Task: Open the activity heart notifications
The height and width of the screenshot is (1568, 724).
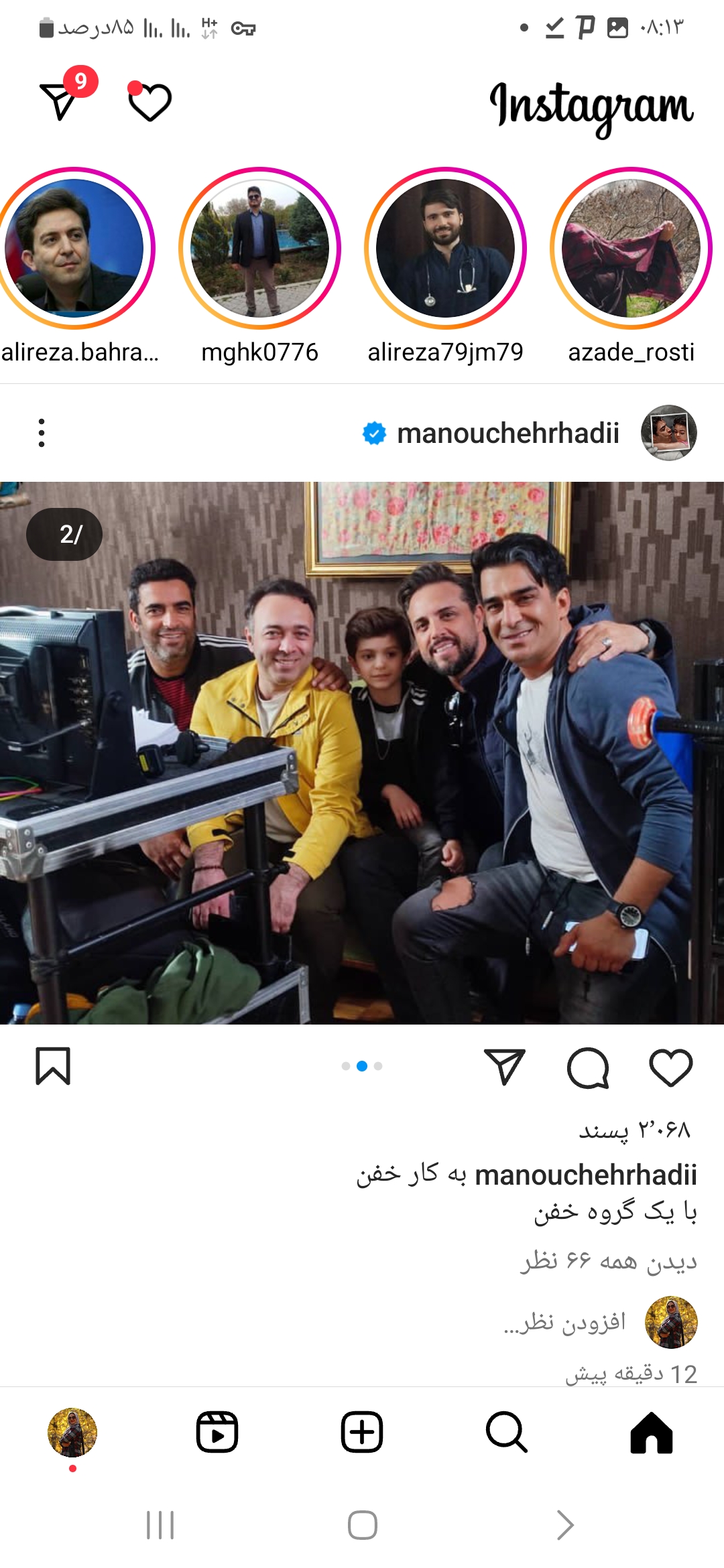Action: pyautogui.click(x=149, y=102)
